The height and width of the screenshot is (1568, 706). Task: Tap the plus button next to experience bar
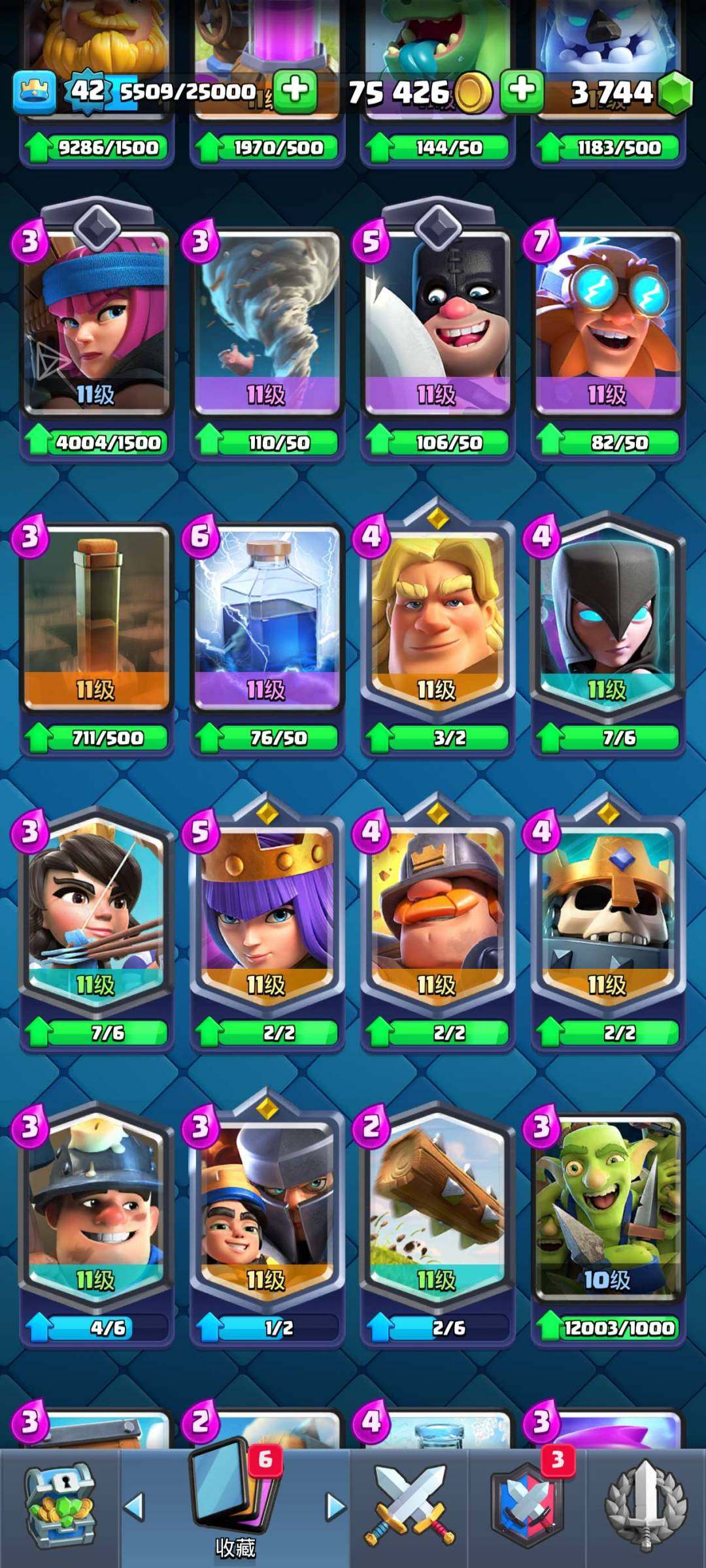pos(295,90)
